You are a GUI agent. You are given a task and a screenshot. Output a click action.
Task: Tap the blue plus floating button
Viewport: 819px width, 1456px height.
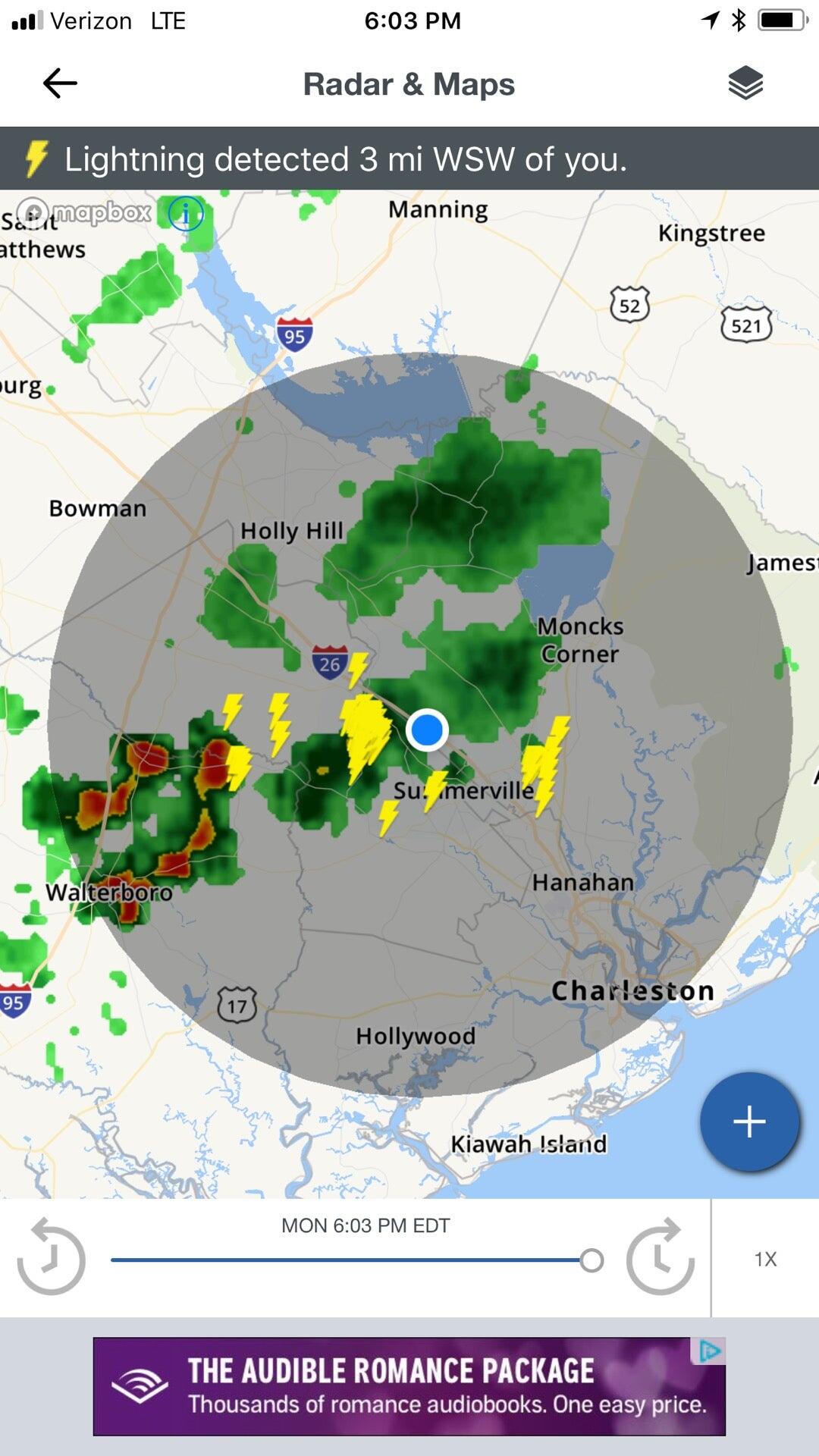749,1122
